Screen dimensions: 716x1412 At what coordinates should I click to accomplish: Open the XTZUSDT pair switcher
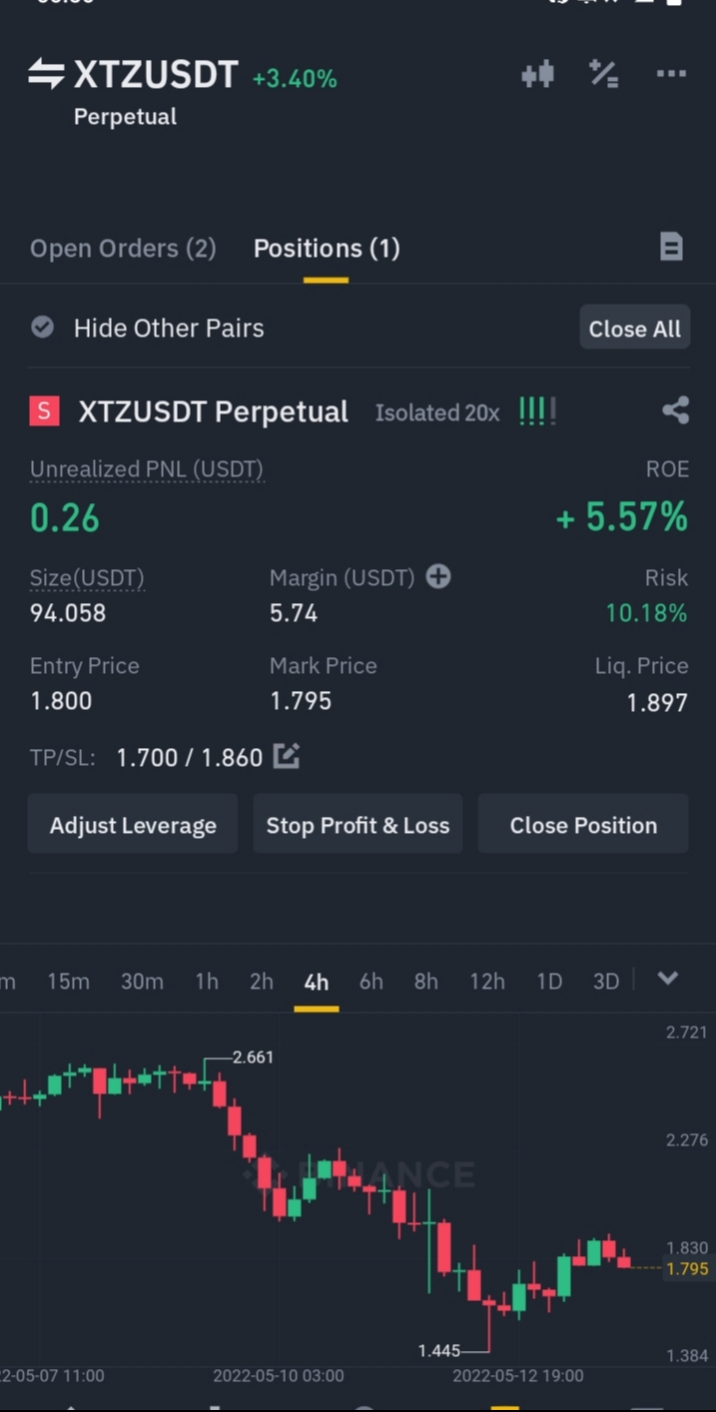133,75
